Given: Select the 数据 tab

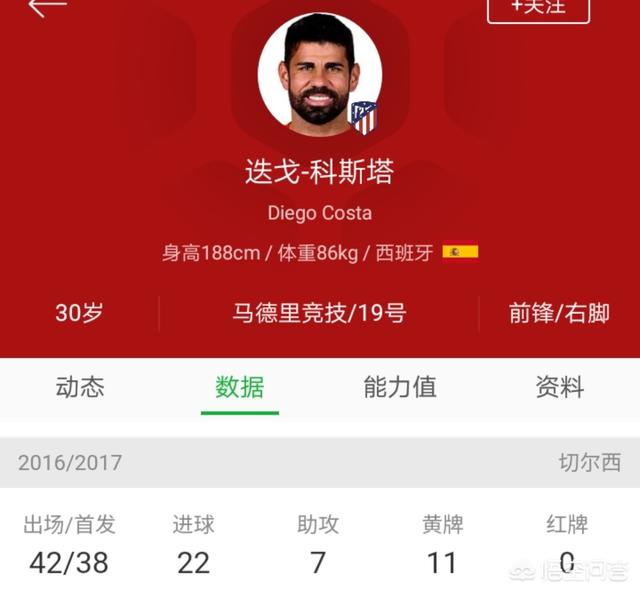Looking at the screenshot, I should [x=240, y=388].
